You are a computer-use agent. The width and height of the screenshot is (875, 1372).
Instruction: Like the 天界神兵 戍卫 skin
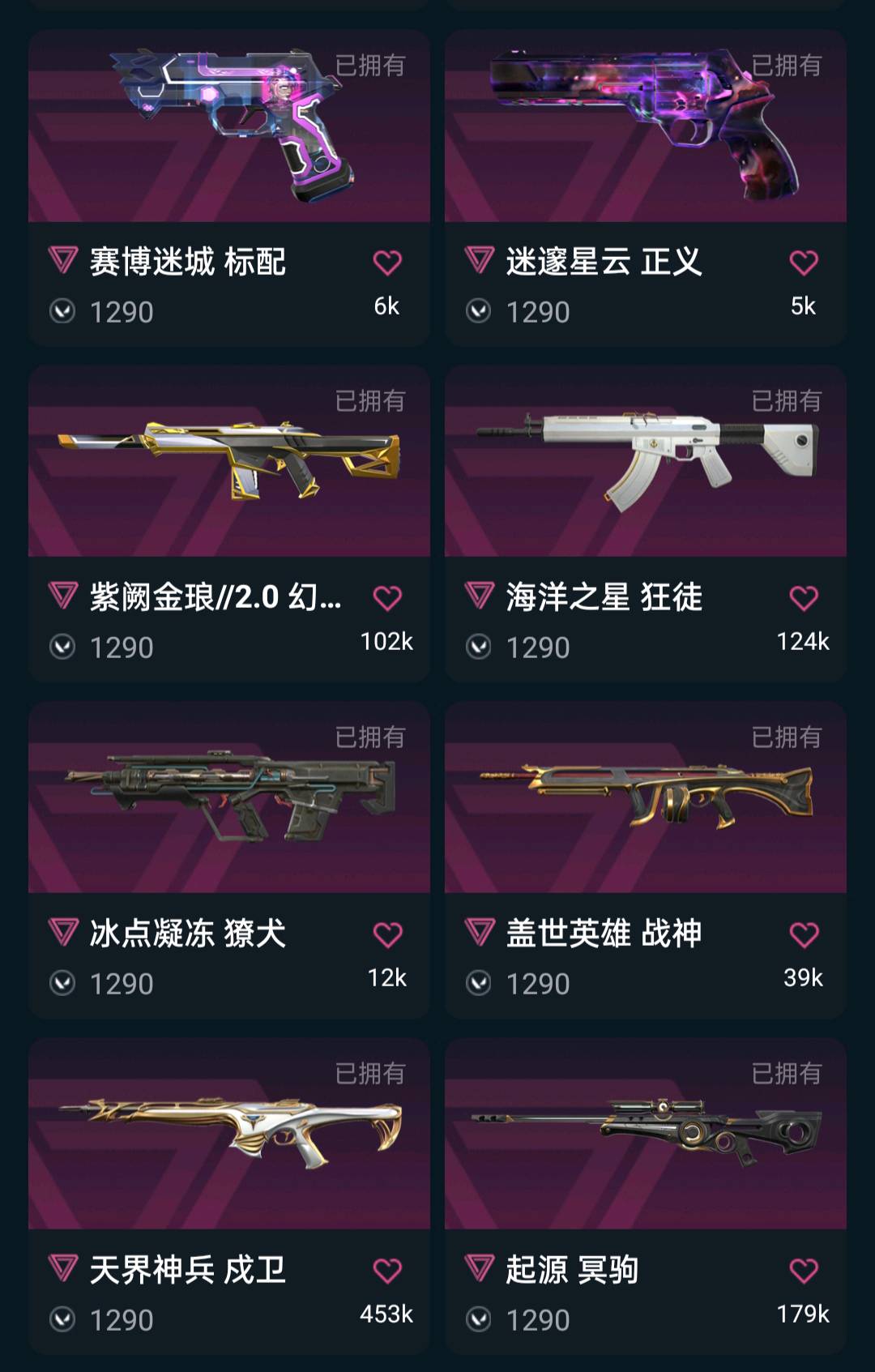pyautogui.click(x=387, y=1271)
